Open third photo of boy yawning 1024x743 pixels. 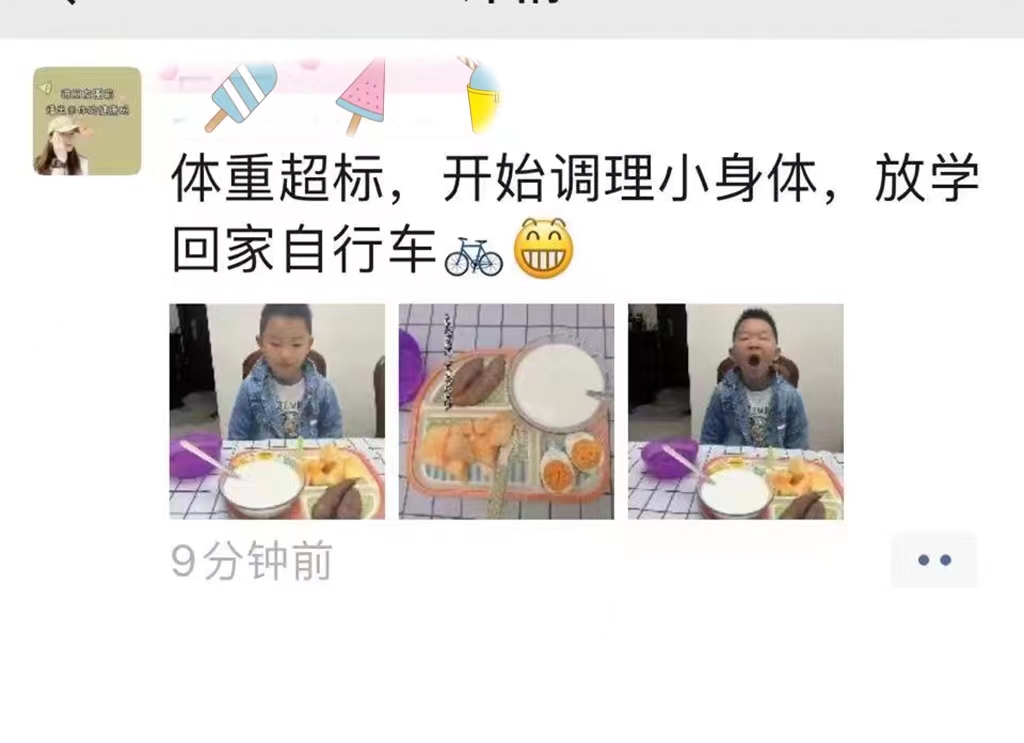coord(735,411)
